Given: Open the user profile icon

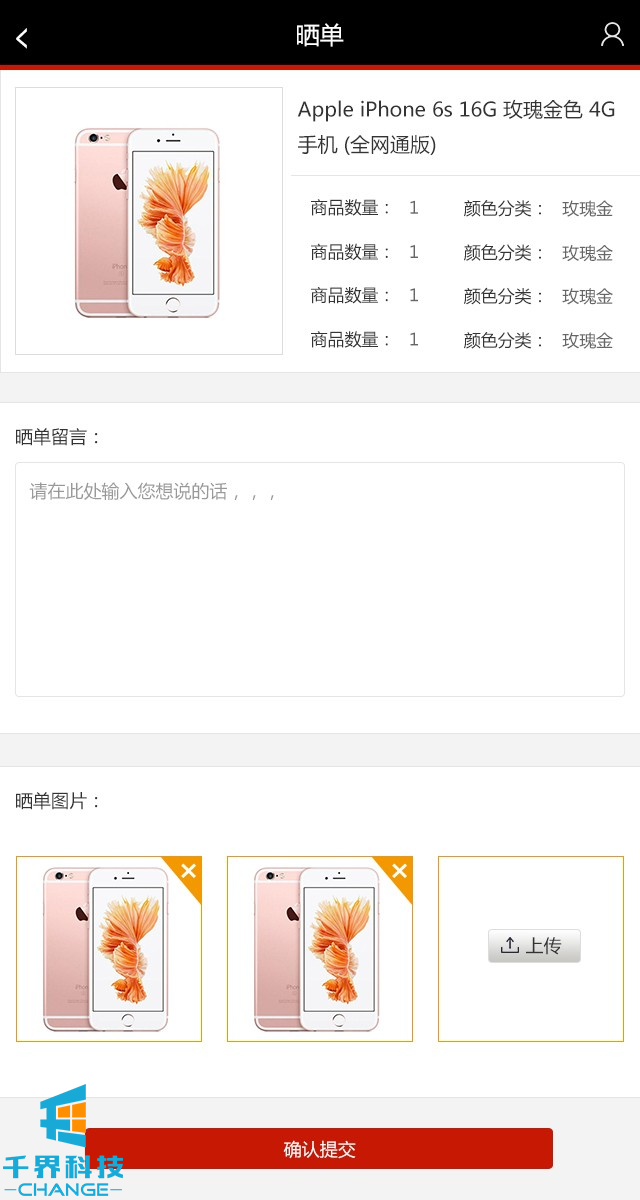Looking at the screenshot, I should [x=611, y=35].
